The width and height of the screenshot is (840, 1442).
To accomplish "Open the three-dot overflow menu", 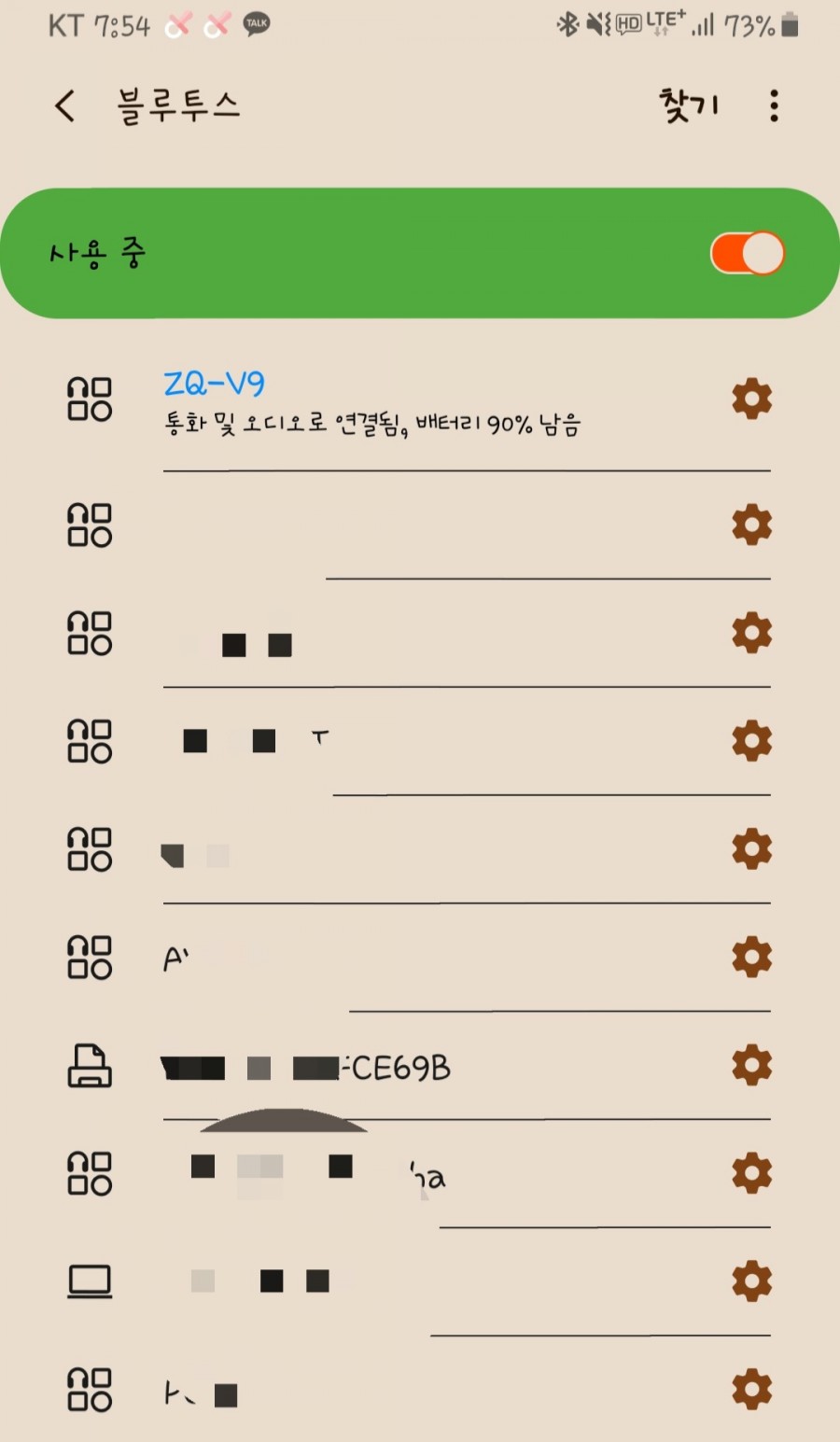I will pos(774,106).
